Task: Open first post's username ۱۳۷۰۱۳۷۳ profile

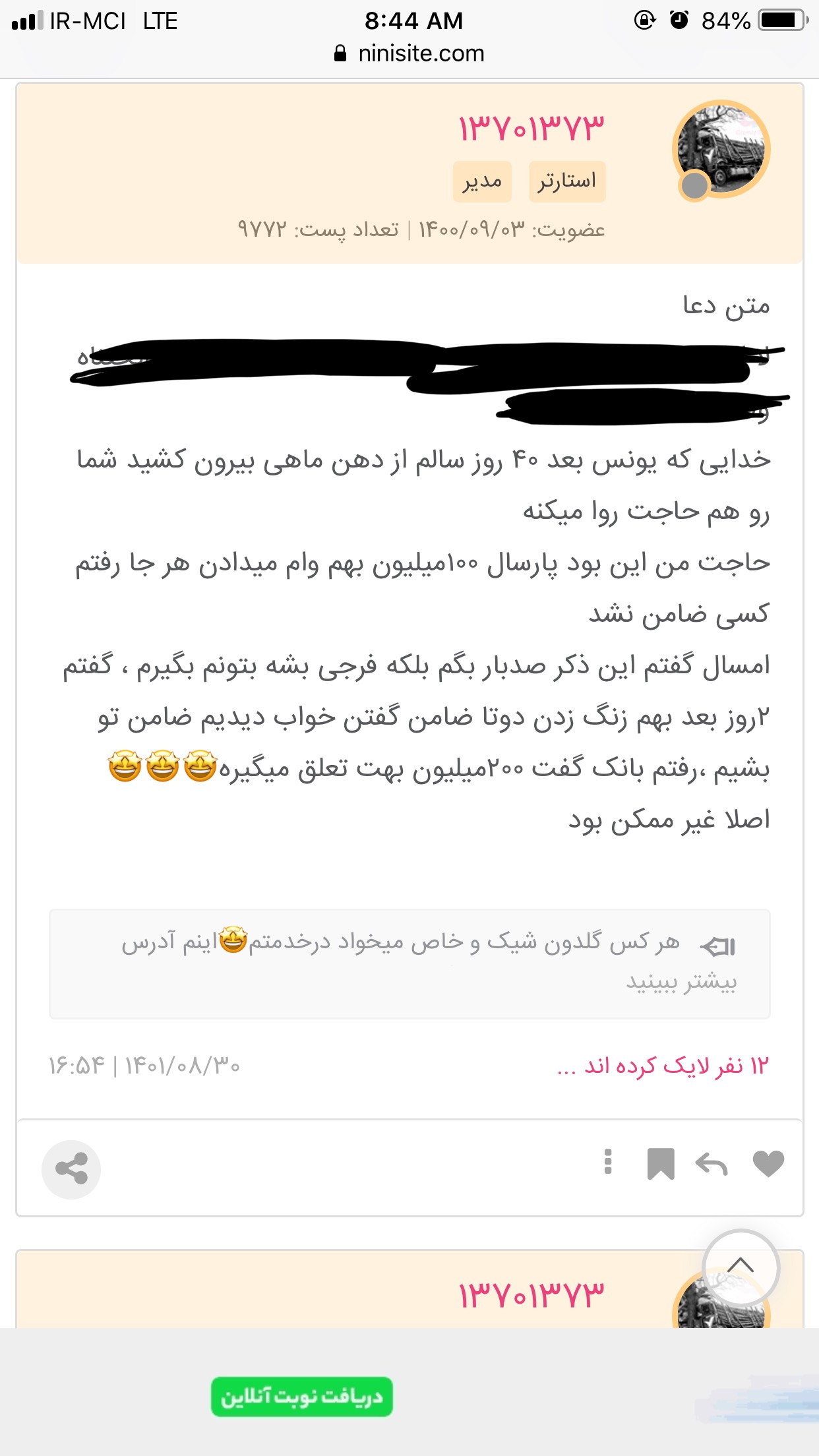Action: click(531, 129)
